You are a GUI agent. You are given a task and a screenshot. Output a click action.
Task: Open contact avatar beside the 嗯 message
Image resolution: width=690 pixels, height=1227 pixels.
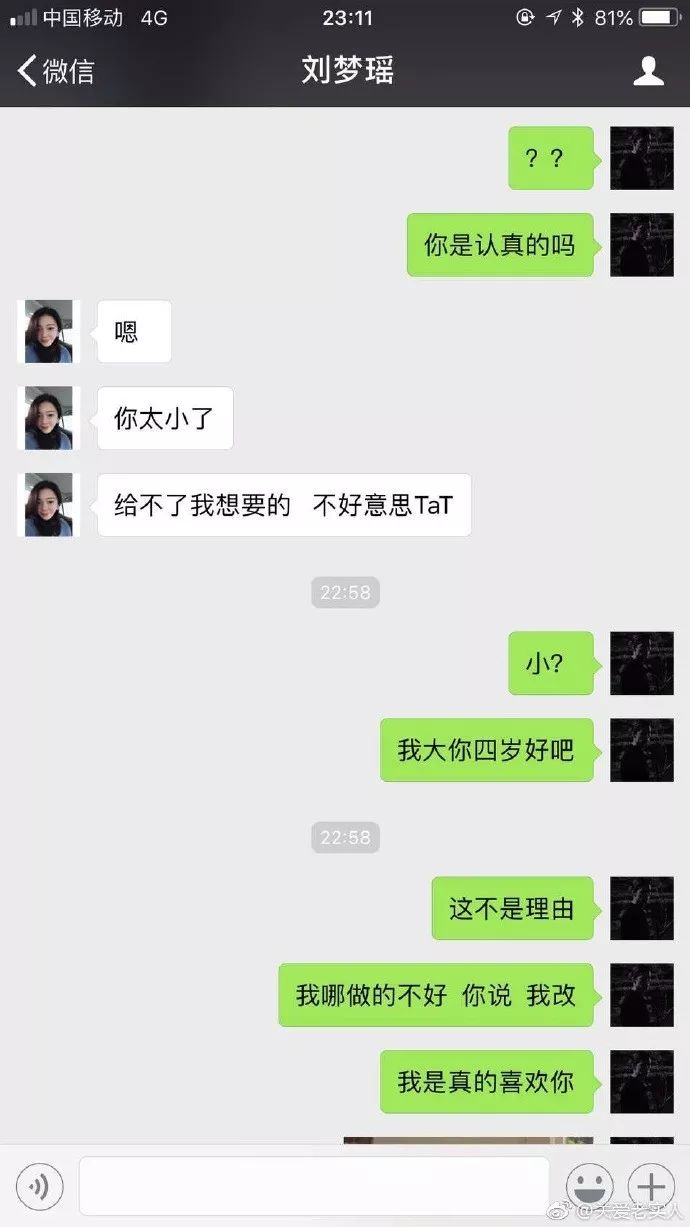pos(49,331)
